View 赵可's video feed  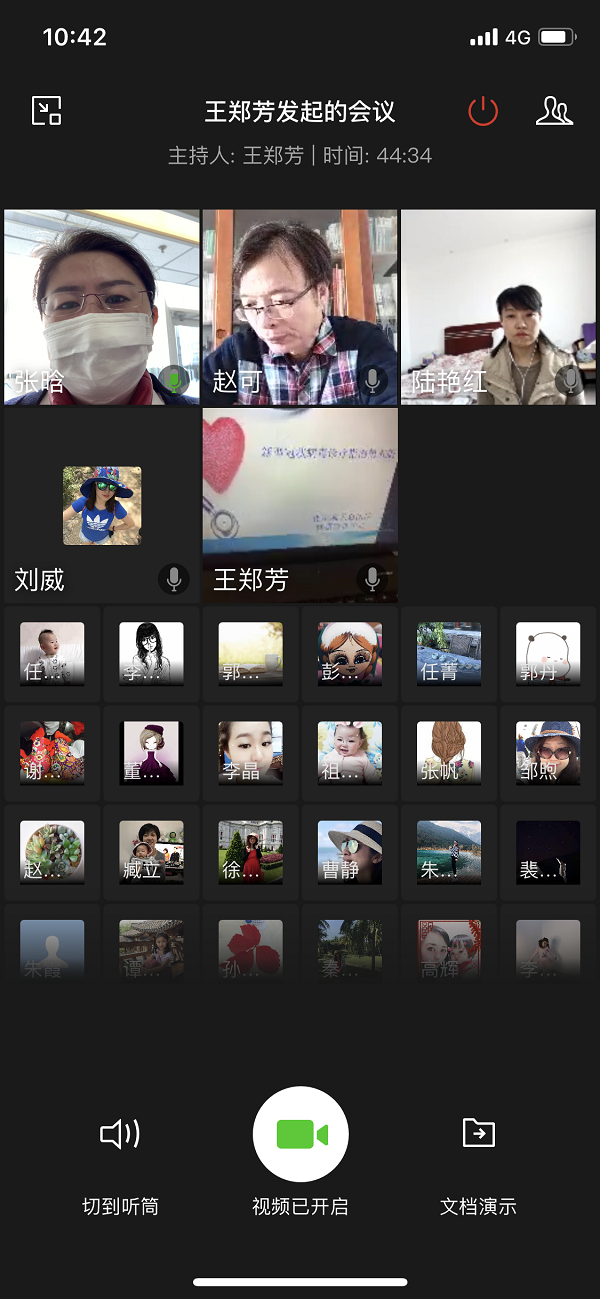[300, 307]
